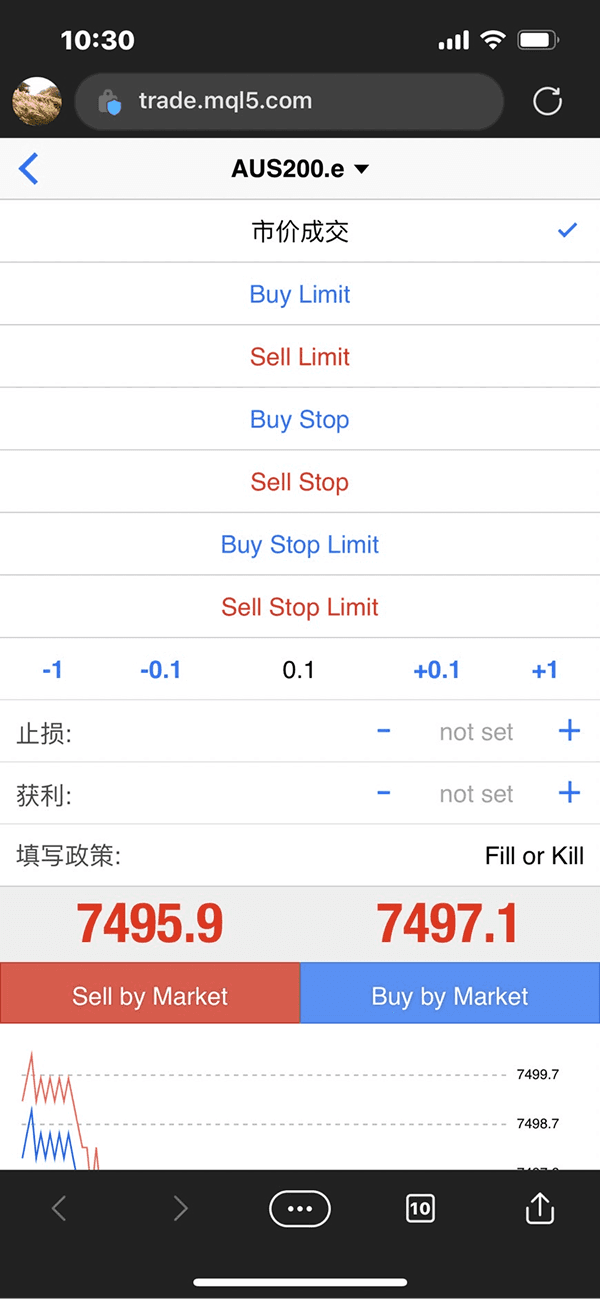Select Sell Stop Limit order type
Image resolution: width=600 pixels, height=1299 pixels.
pos(300,607)
